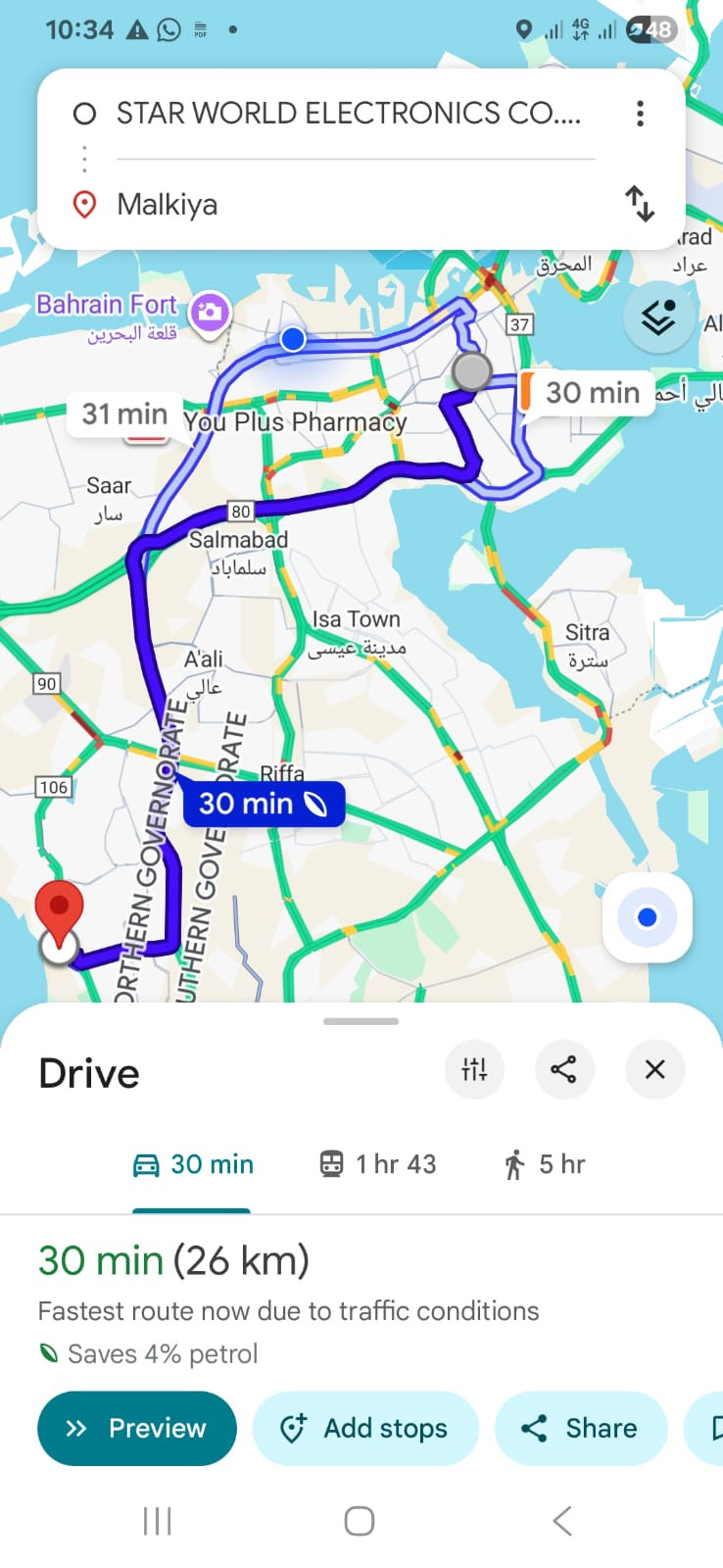Select the 31 min alternate route
This screenshot has width=723, height=1568.
pos(124,415)
